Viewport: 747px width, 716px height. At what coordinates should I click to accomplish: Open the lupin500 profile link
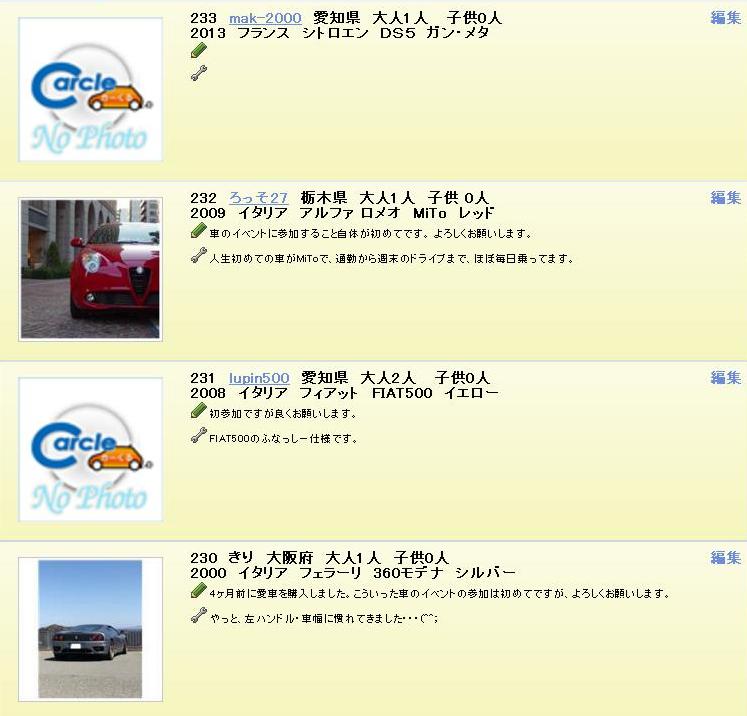(259, 378)
